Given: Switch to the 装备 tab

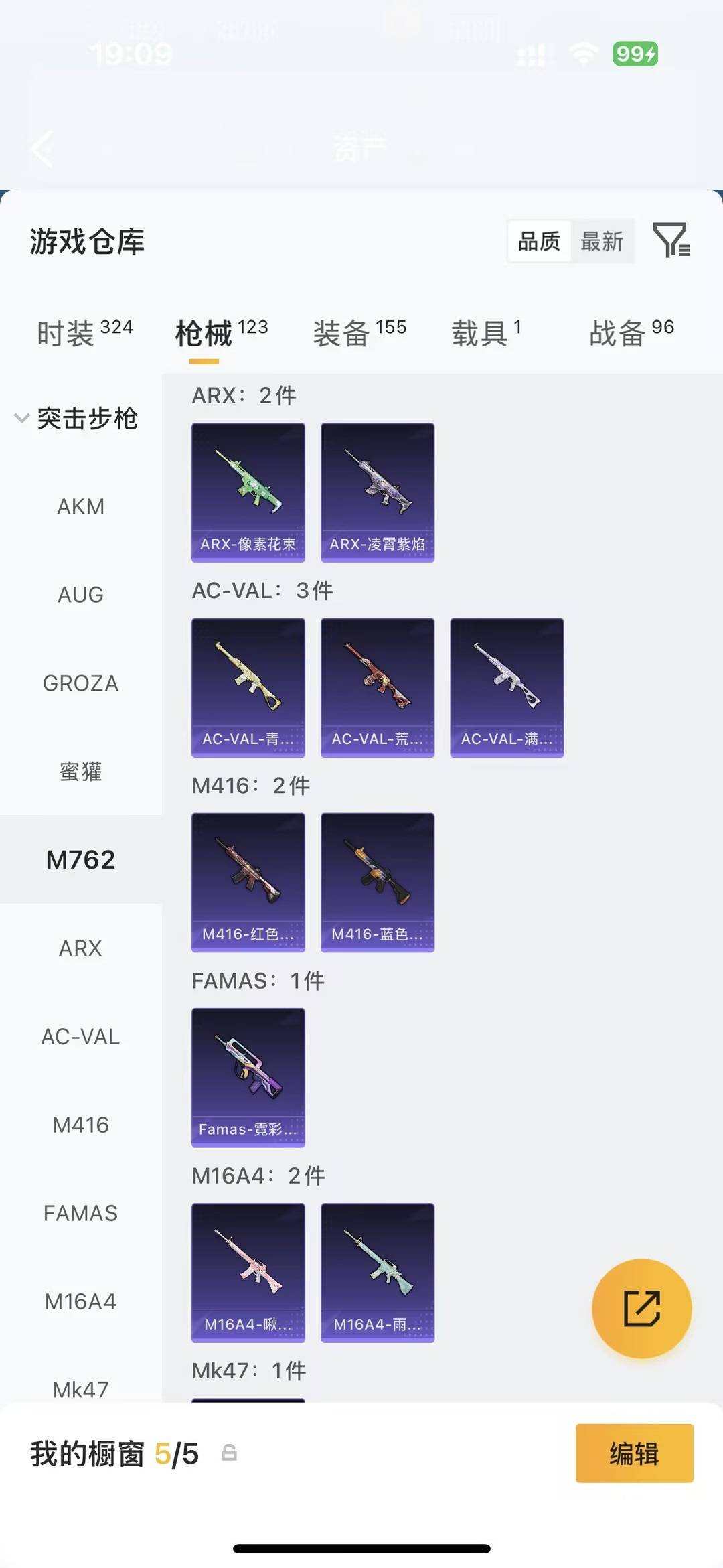Looking at the screenshot, I should click(x=359, y=333).
